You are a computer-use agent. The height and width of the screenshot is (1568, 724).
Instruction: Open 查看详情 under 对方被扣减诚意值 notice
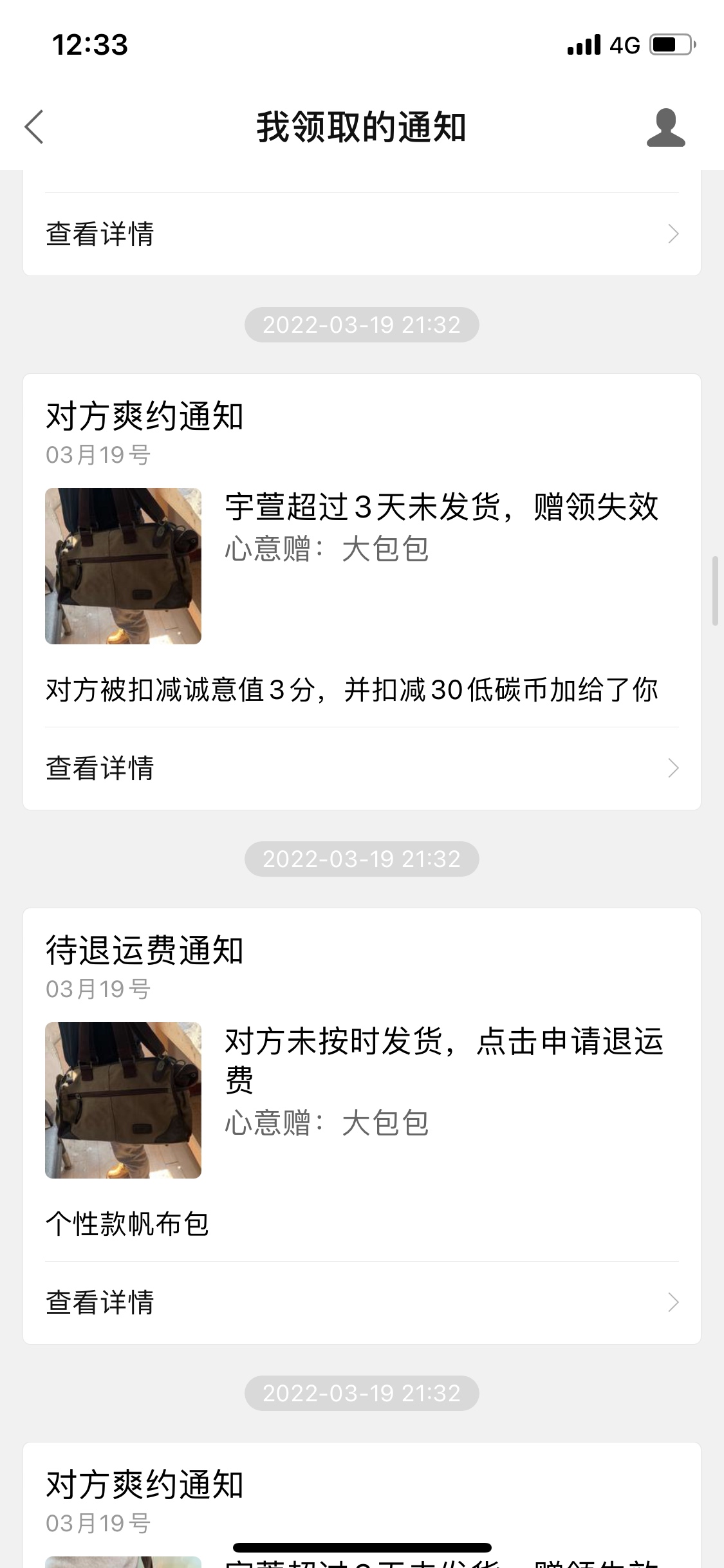(x=362, y=769)
